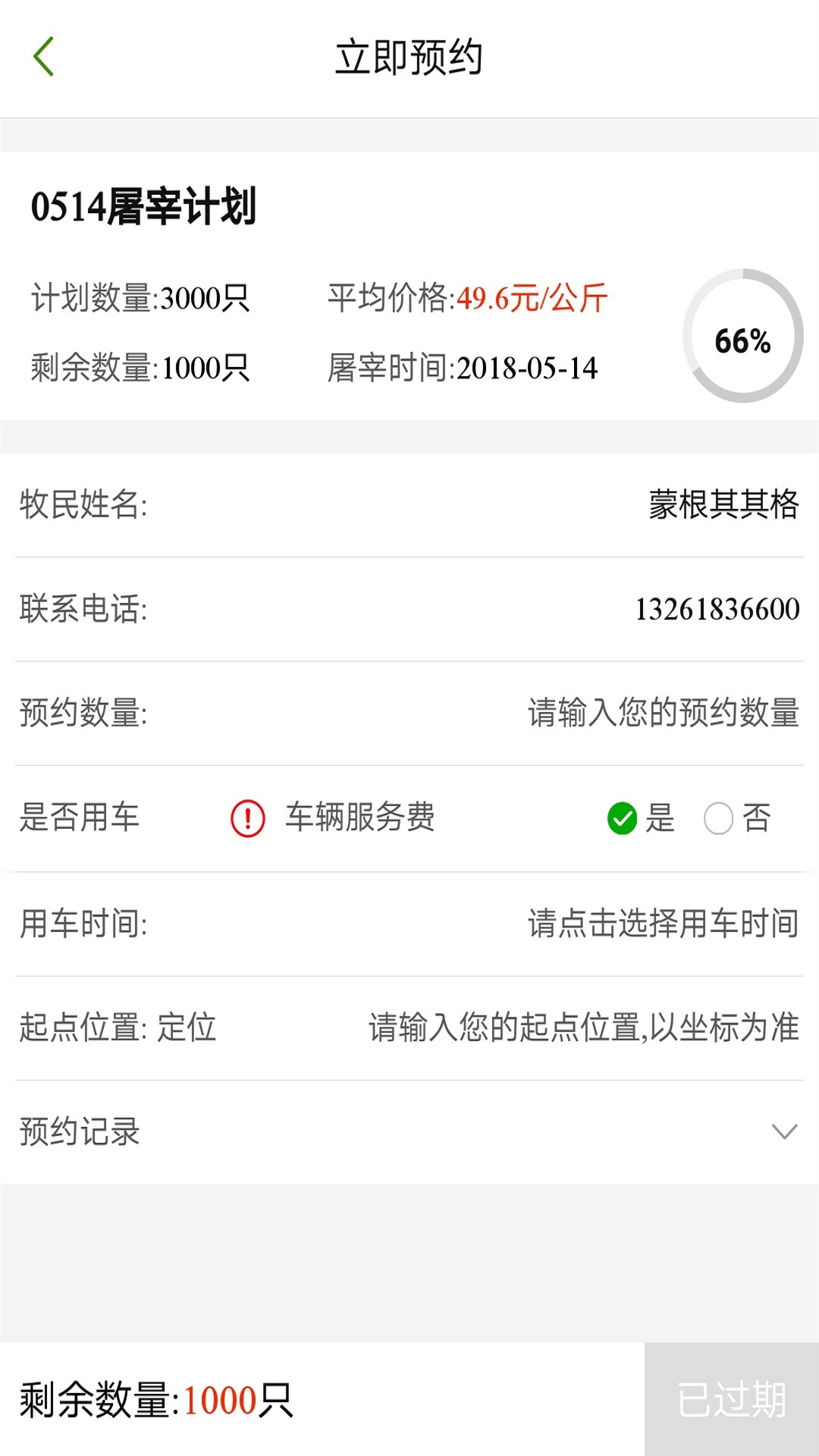Tap 定位 to locate starting point

[x=187, y=1028]
